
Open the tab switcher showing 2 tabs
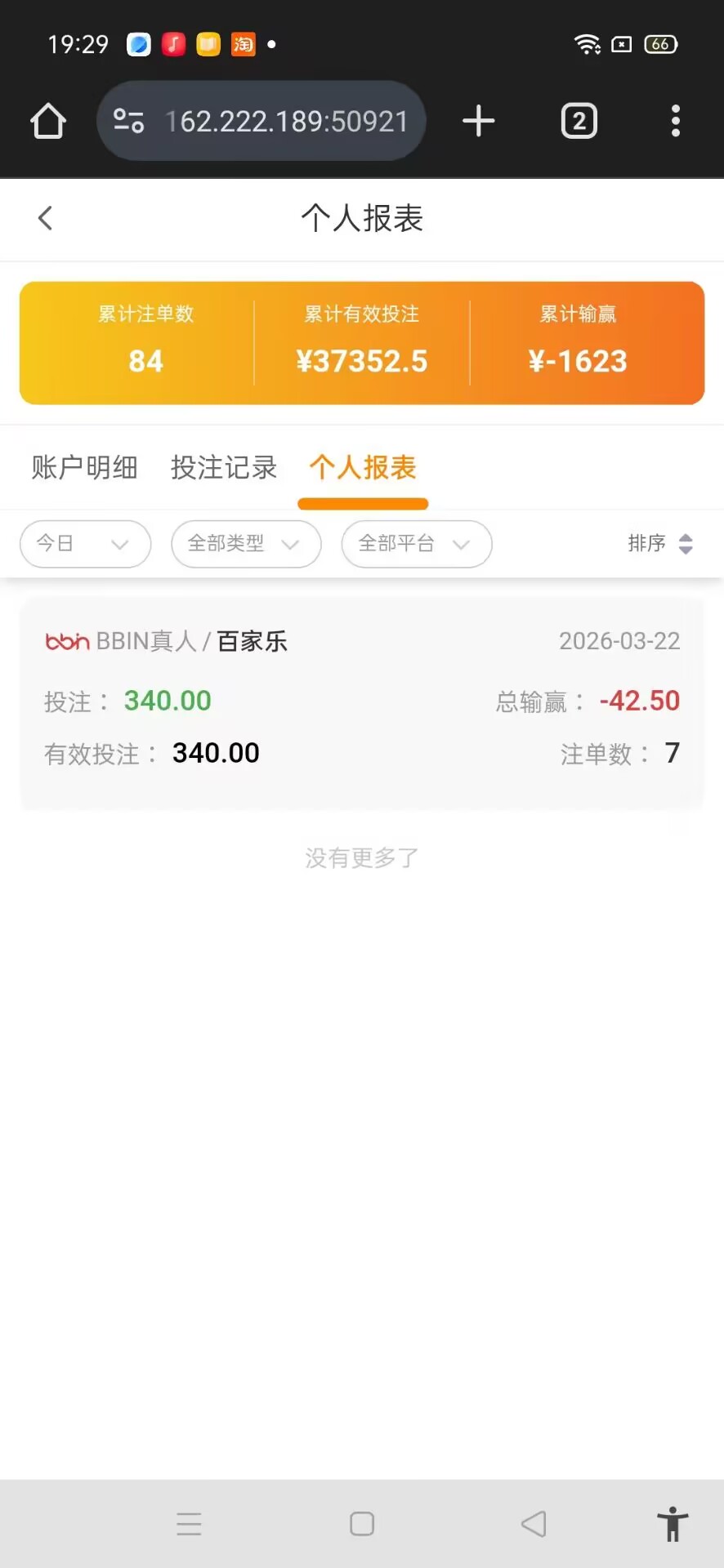pos(579,122)
